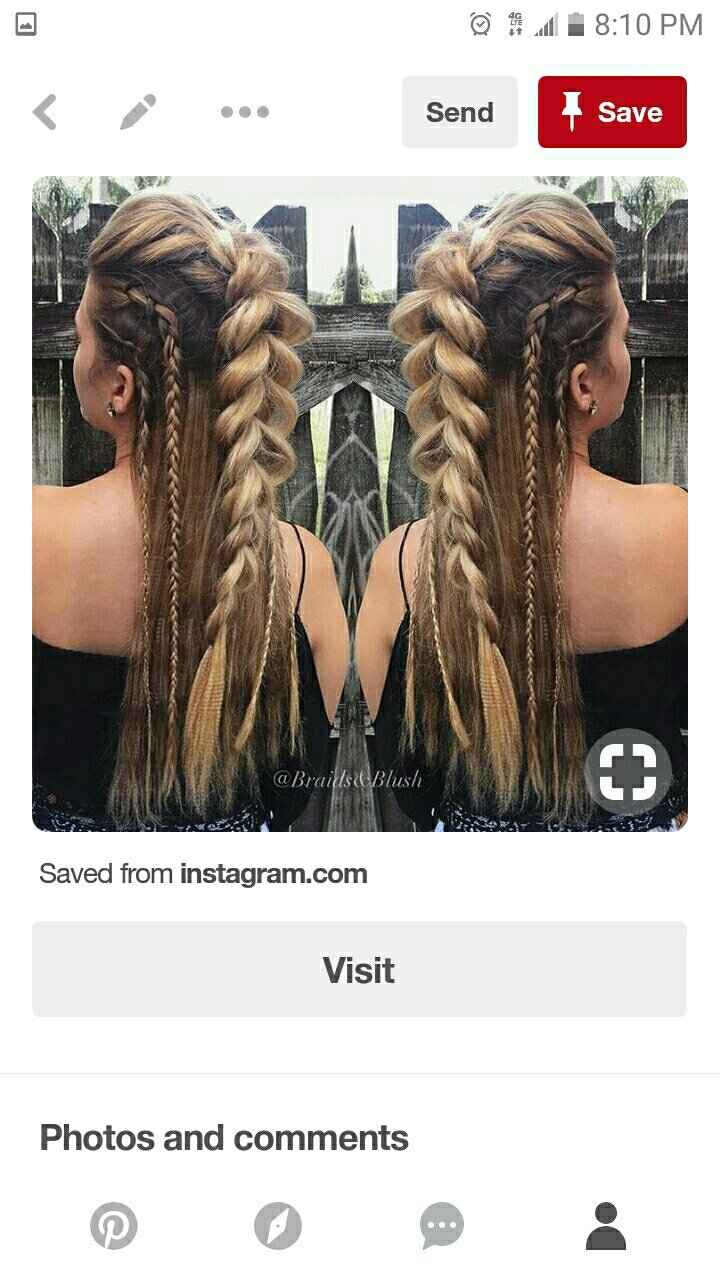Open the instagram.com source link
This screenshot has height=1280, width=720.
pyautogui.click(x=274, y=873)
